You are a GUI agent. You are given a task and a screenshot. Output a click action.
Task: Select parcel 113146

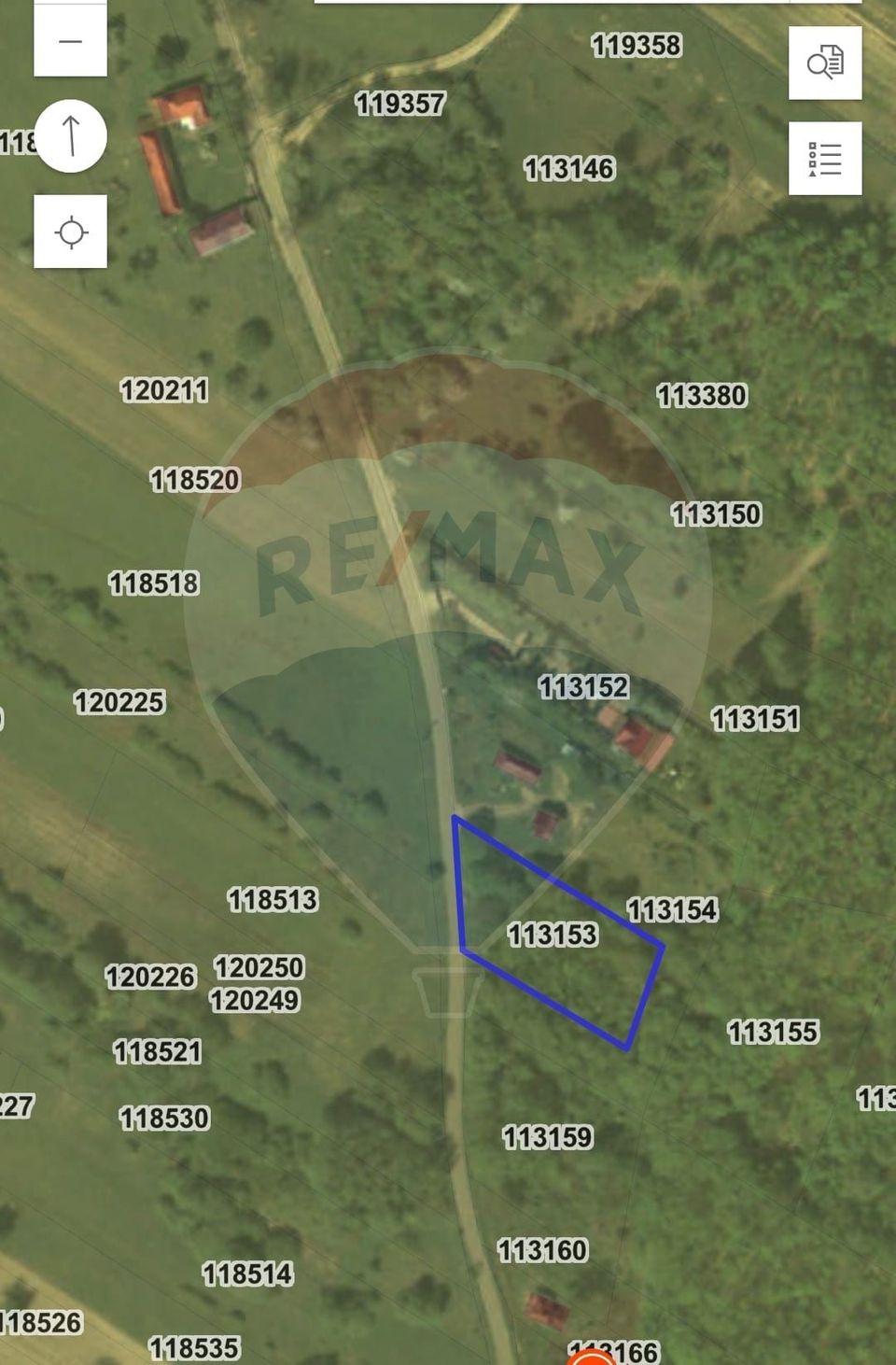point(569,169)
